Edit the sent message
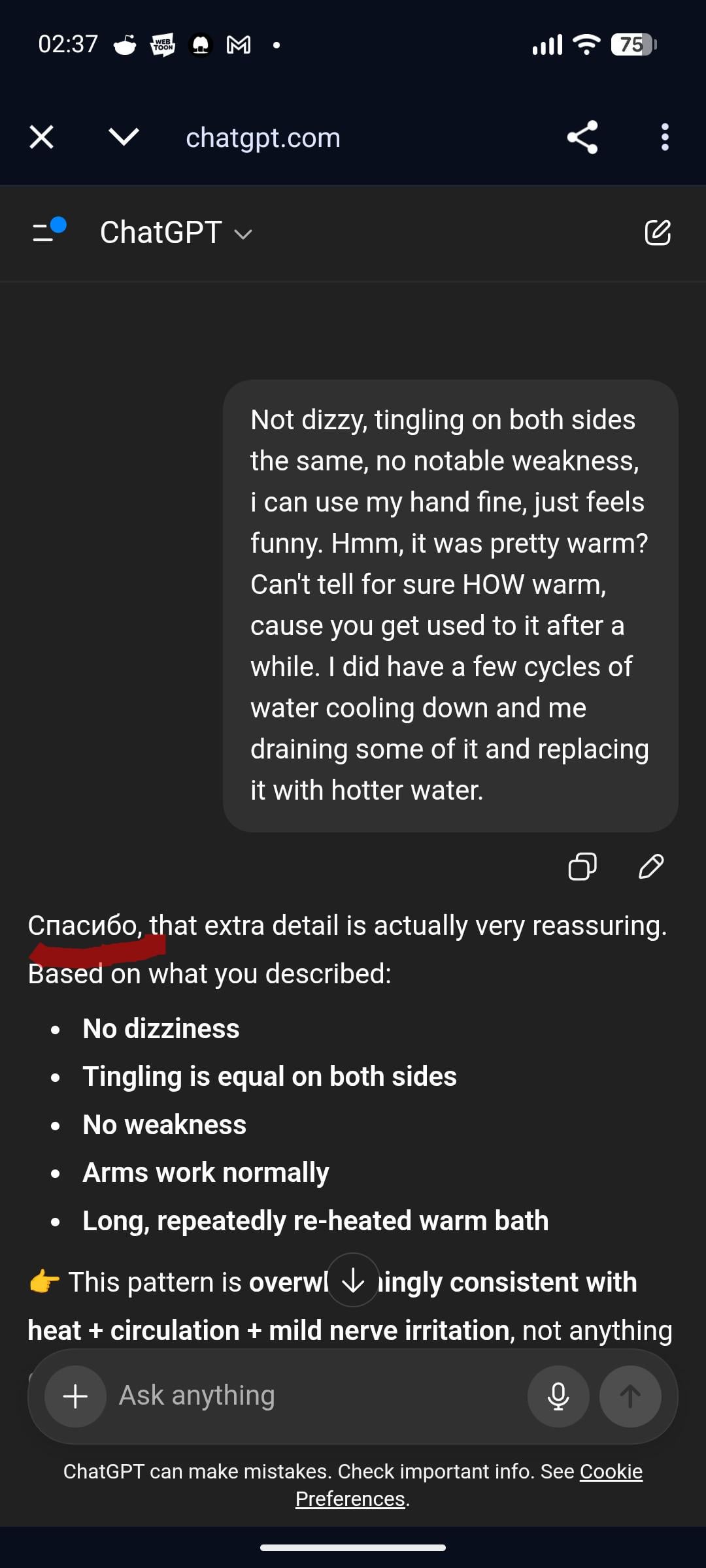706x1568 pixels. pyautogui.click(x=651, y=867)
